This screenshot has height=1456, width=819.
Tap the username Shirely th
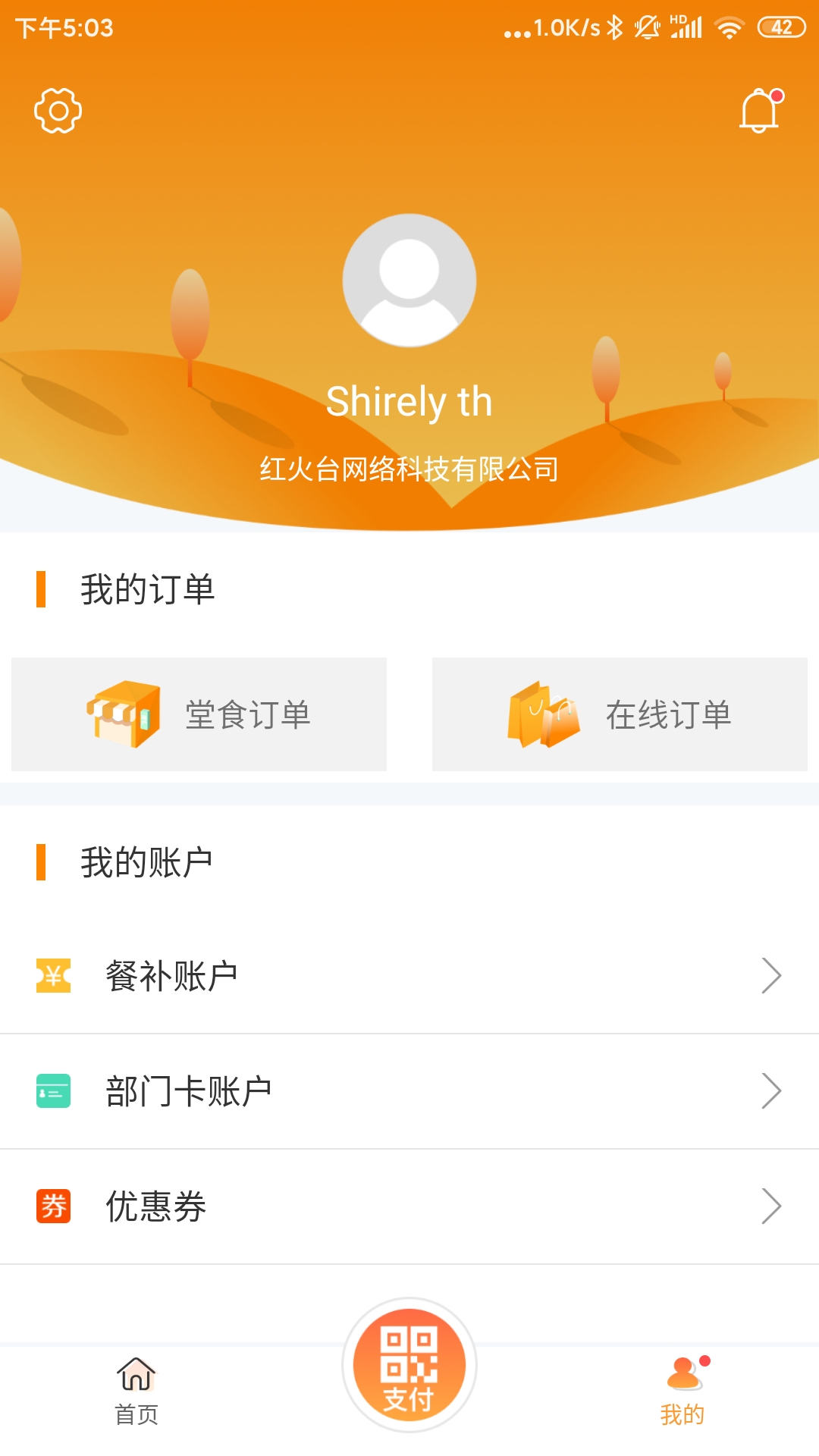[x=409, y=403]
